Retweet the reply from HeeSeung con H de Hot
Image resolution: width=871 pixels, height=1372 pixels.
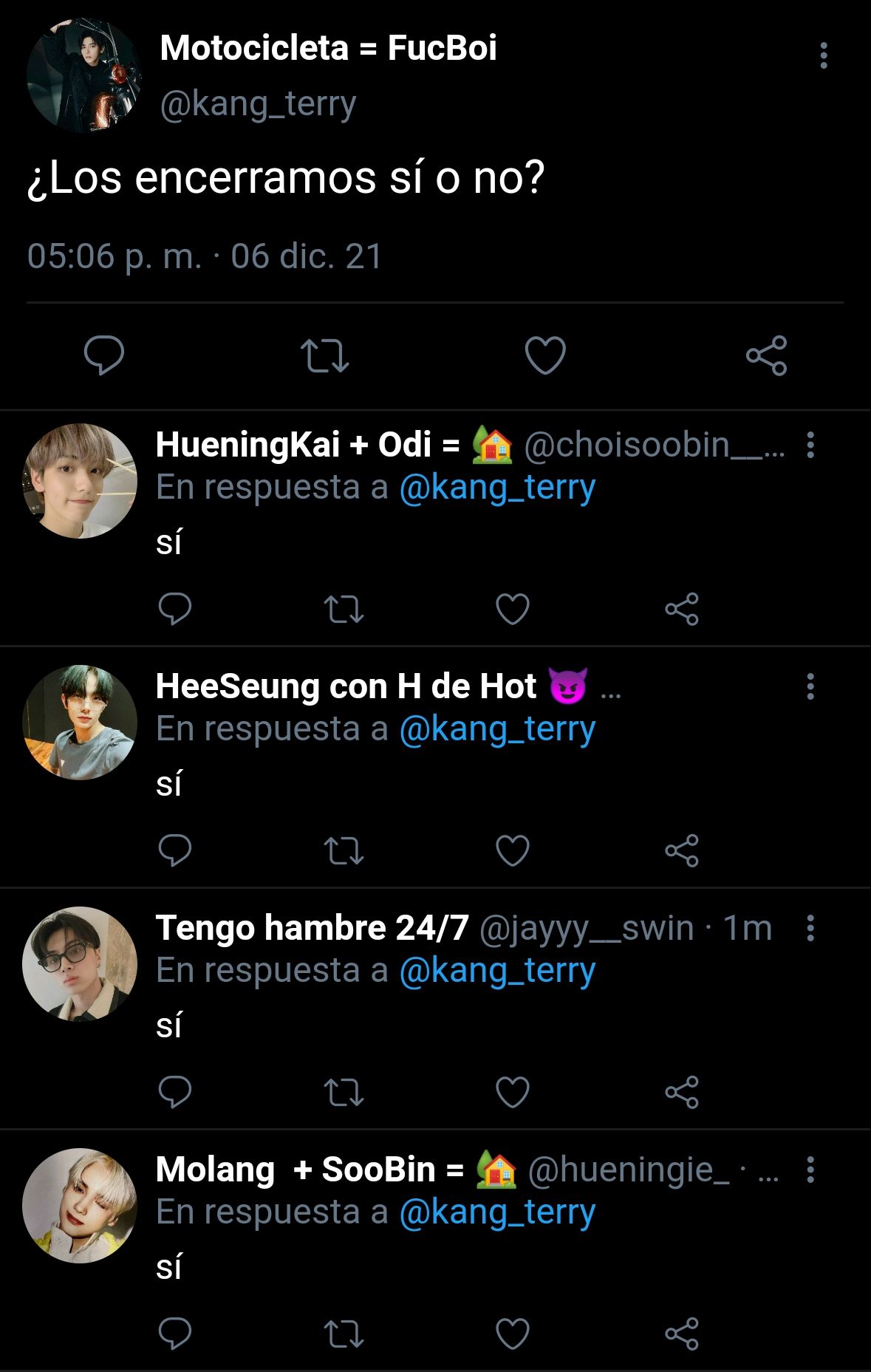pyautogui.click(x=344, y=851)
